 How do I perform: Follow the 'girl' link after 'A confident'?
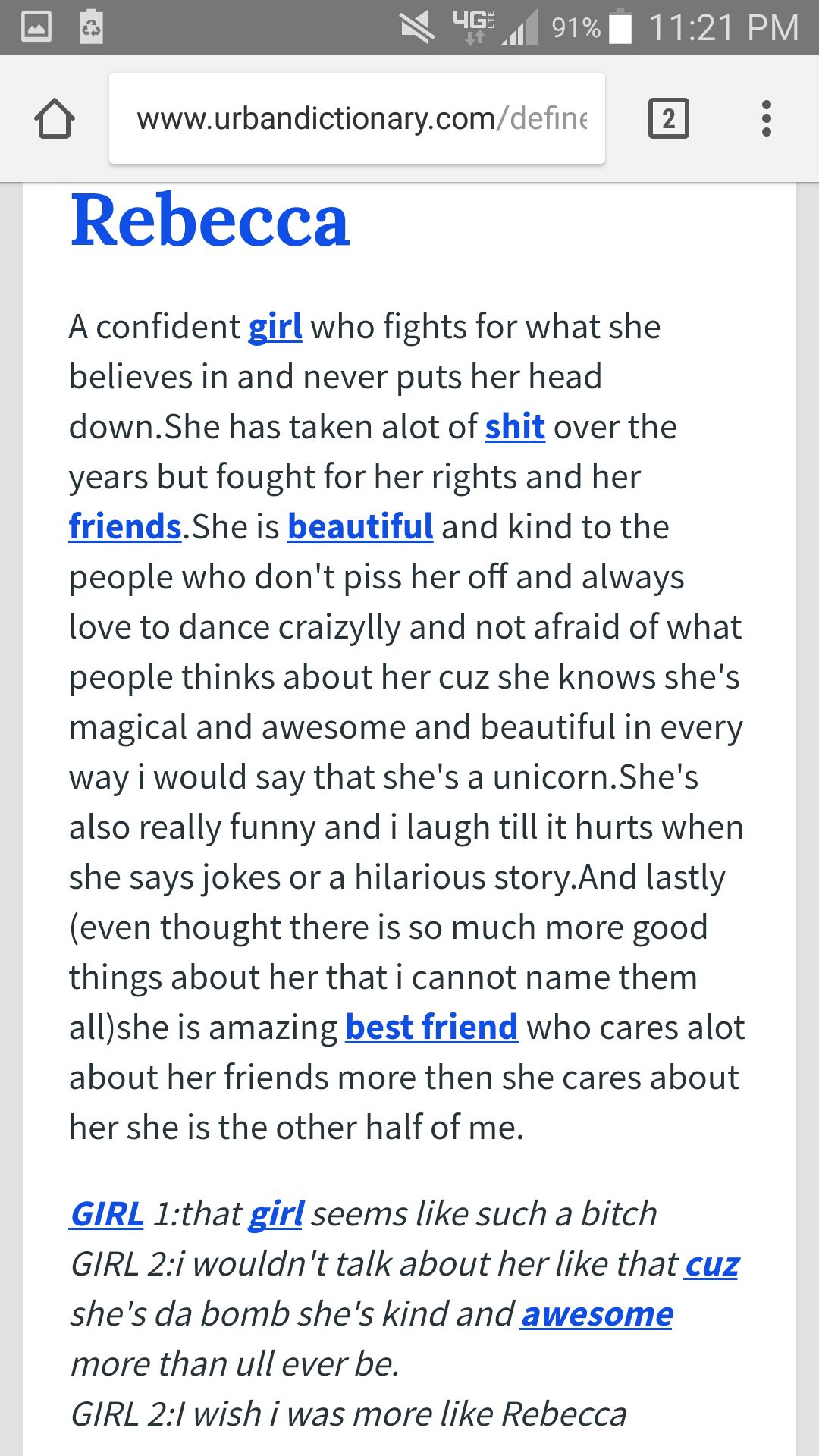click(275, 328)
